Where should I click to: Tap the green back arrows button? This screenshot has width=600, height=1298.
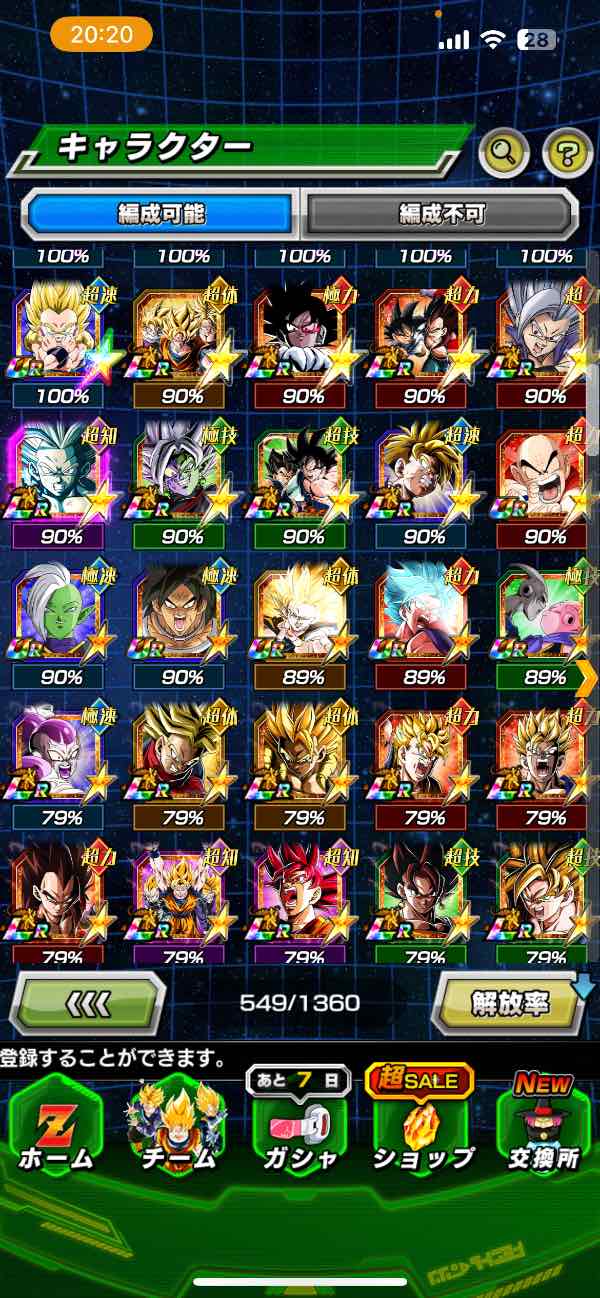(88, 1003)
